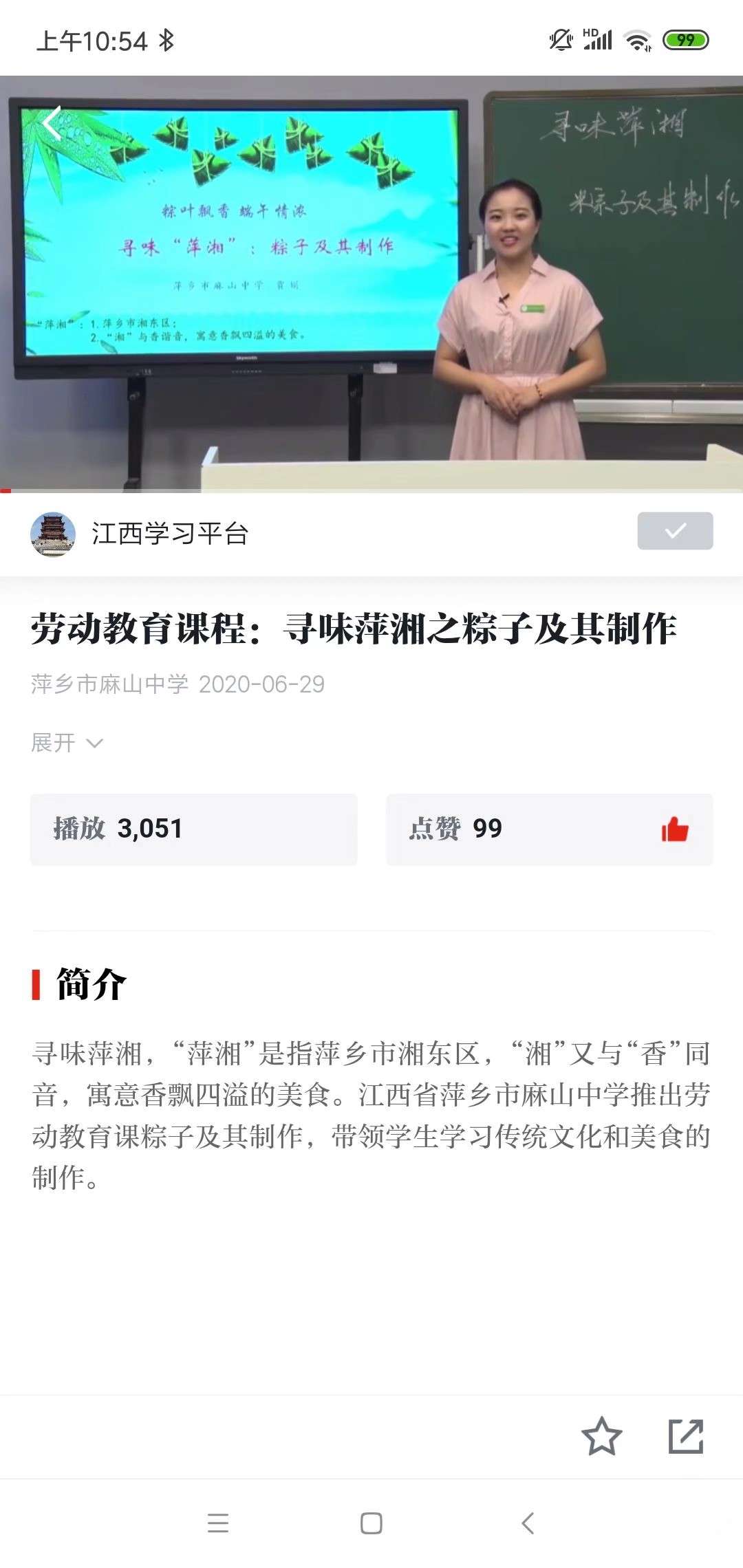The image size is (743, 1568).
Task: Tap the followed checkmark button
Action: (x=675, y=531)
